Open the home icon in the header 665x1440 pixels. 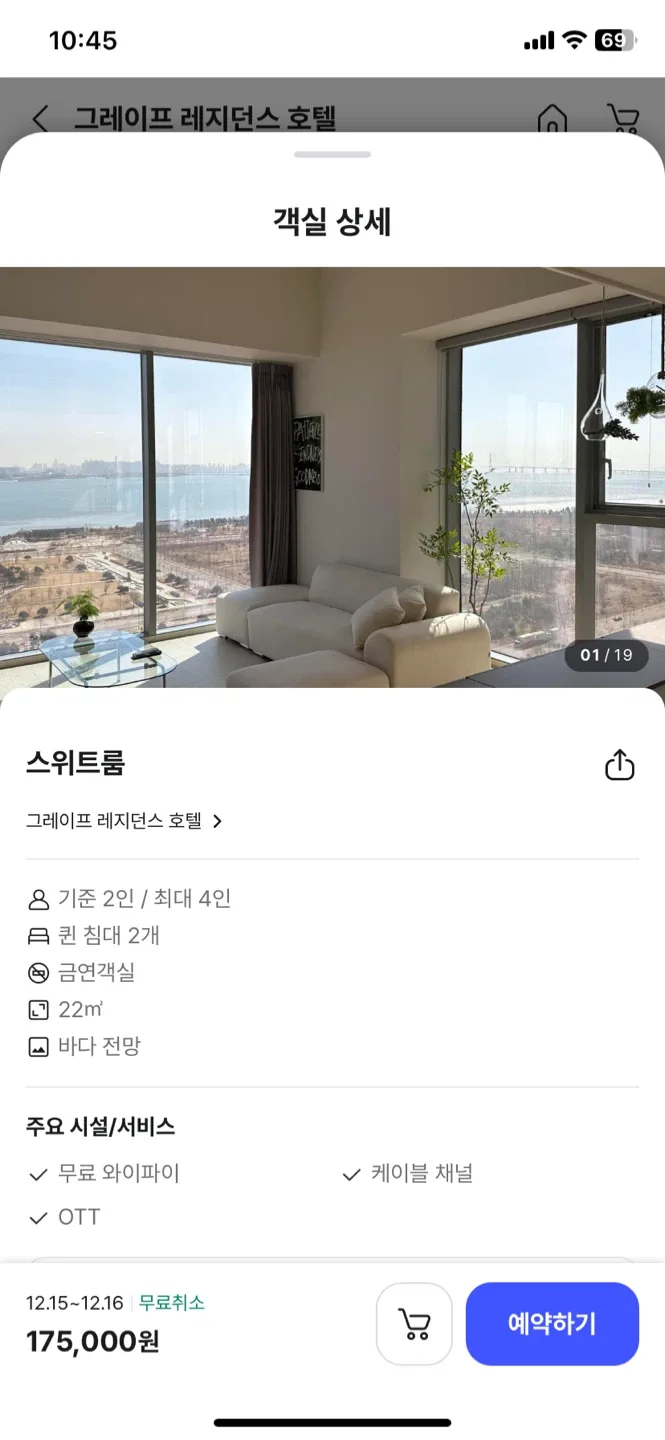coord(552,119)
